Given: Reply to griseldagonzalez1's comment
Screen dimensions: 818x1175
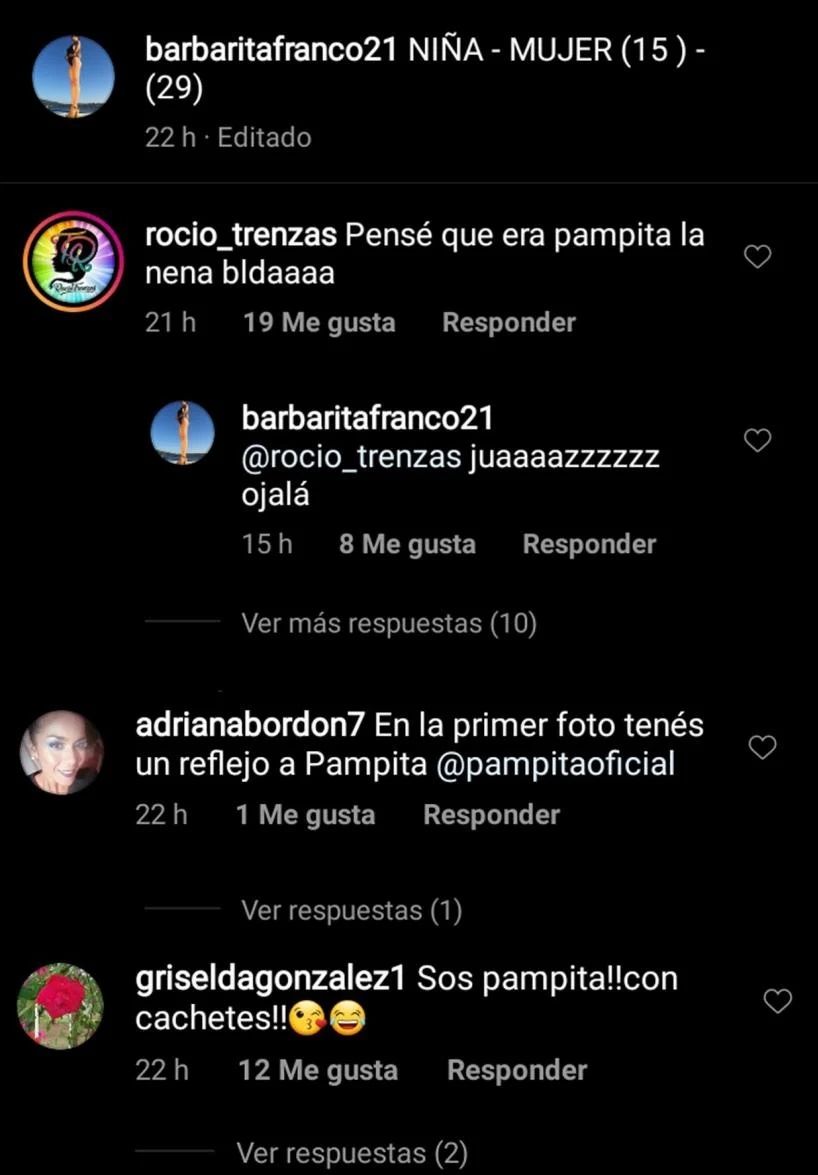Looking at the screenshot, I should (516, 1070).
